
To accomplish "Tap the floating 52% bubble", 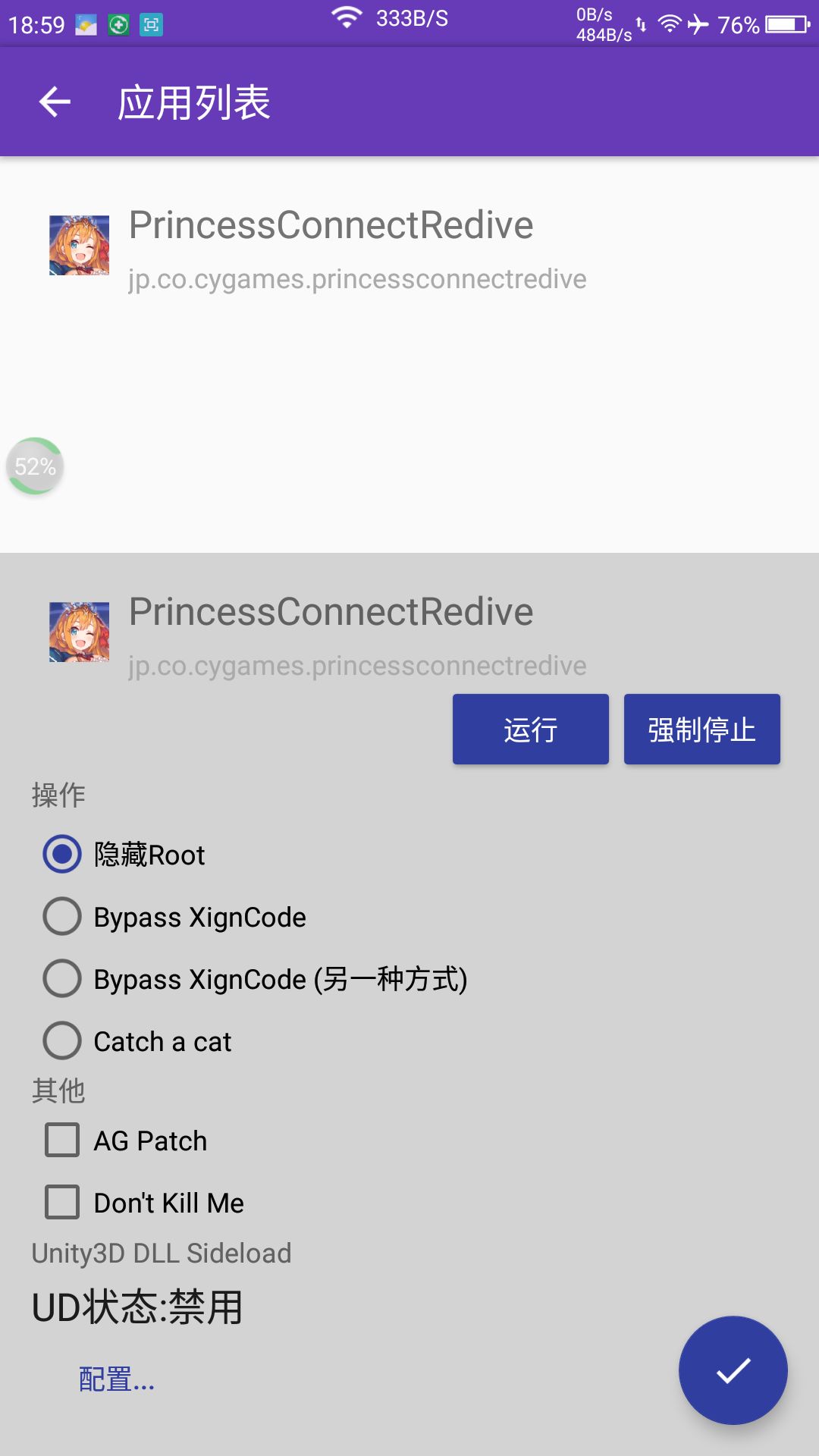I will click(35, 466).
